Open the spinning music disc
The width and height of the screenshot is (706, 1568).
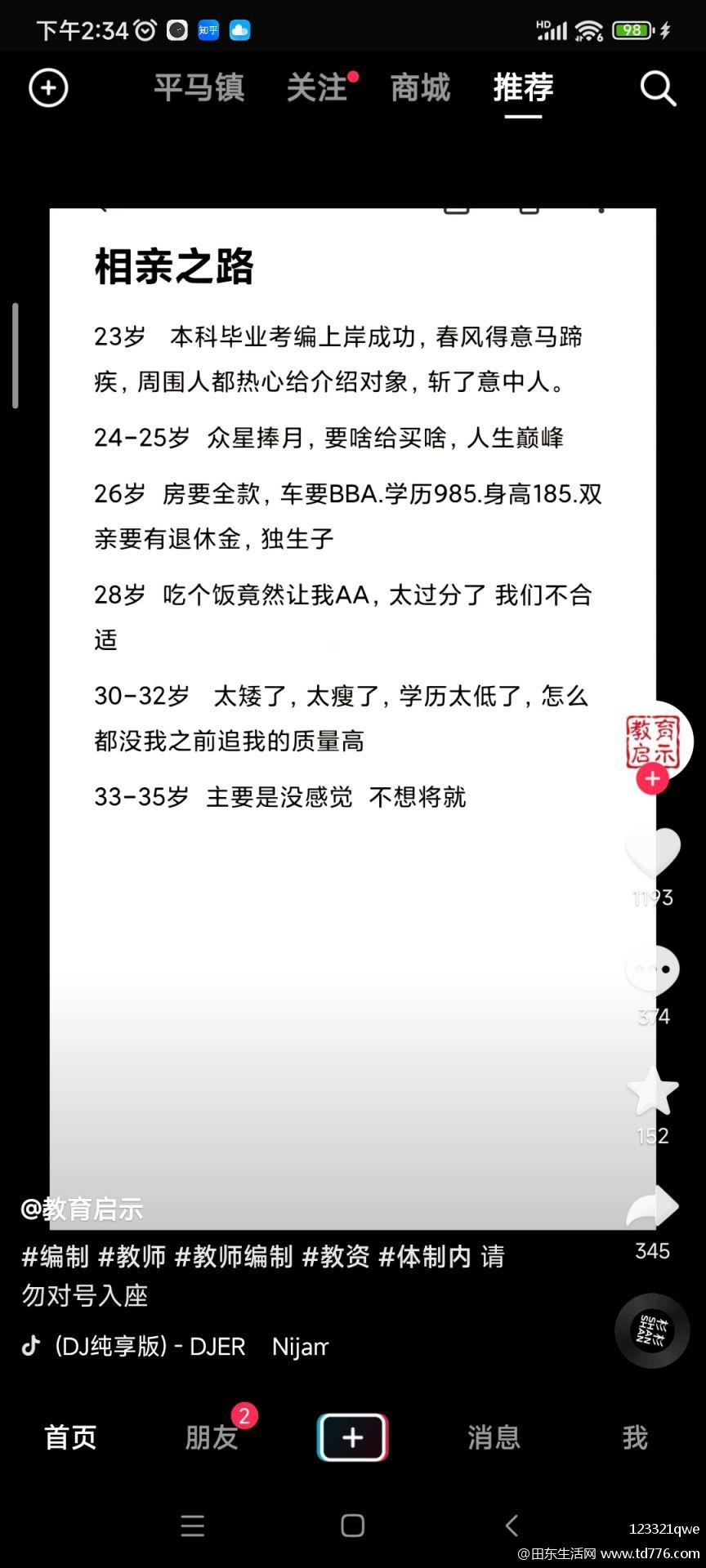(x=652, y=1330)
